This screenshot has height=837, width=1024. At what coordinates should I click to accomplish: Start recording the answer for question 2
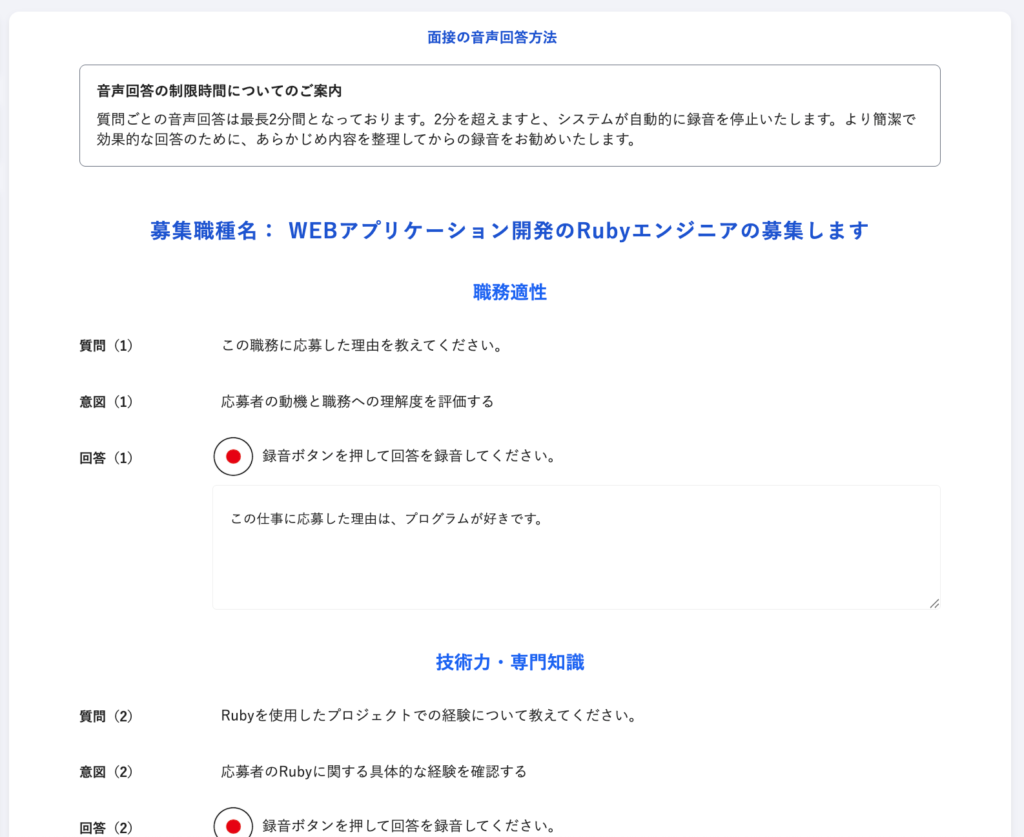pyautogui.click(x=233, y=825)
